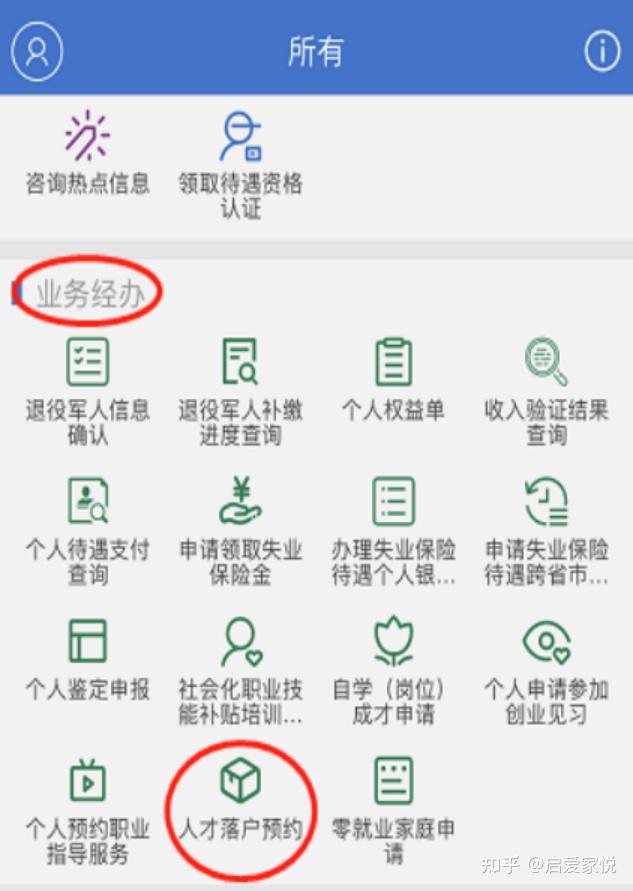
Task: Open 退役军人补缴进度查询
Action: click(240, 390)
